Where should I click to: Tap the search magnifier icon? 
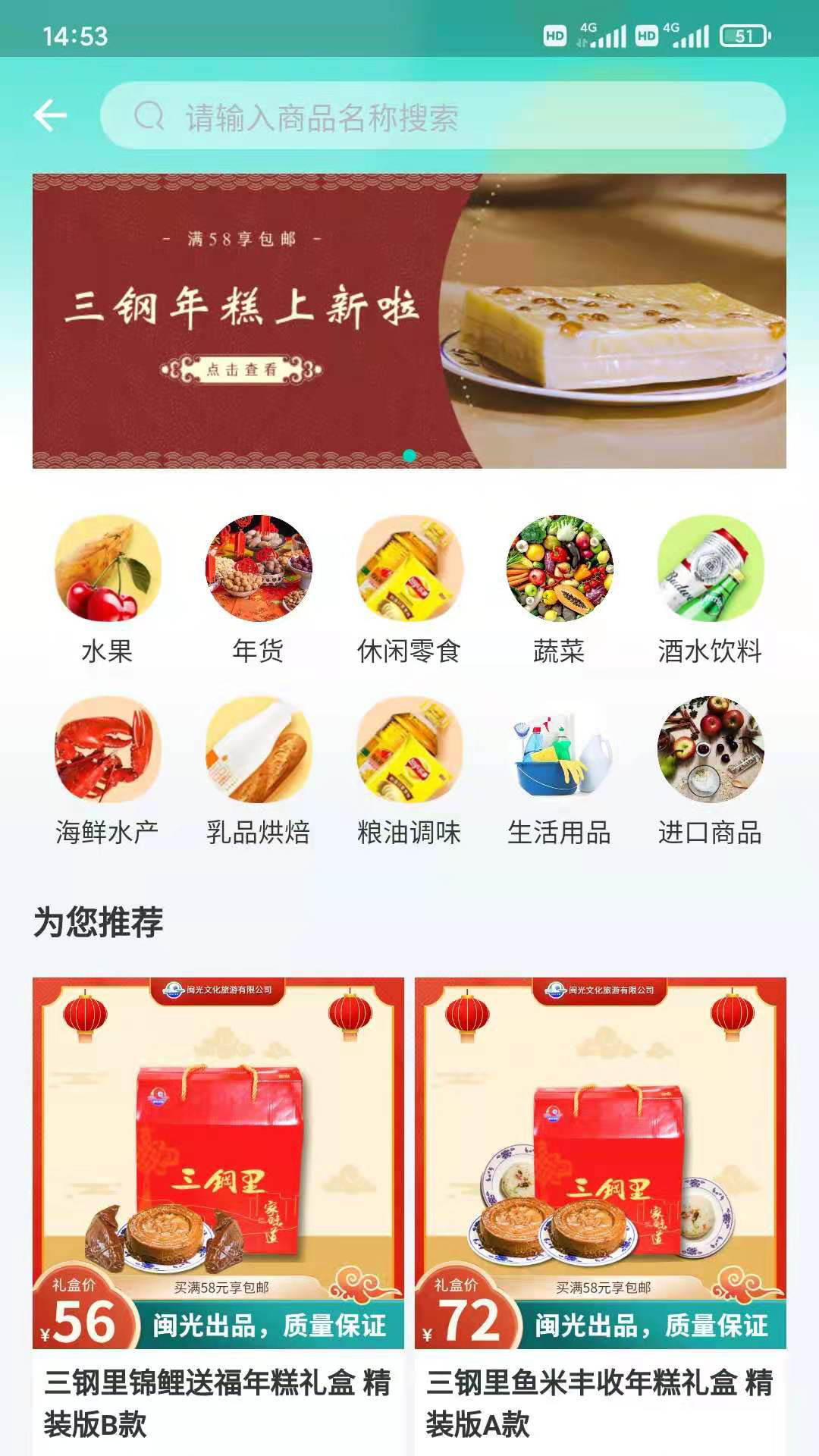click(152, 117)
